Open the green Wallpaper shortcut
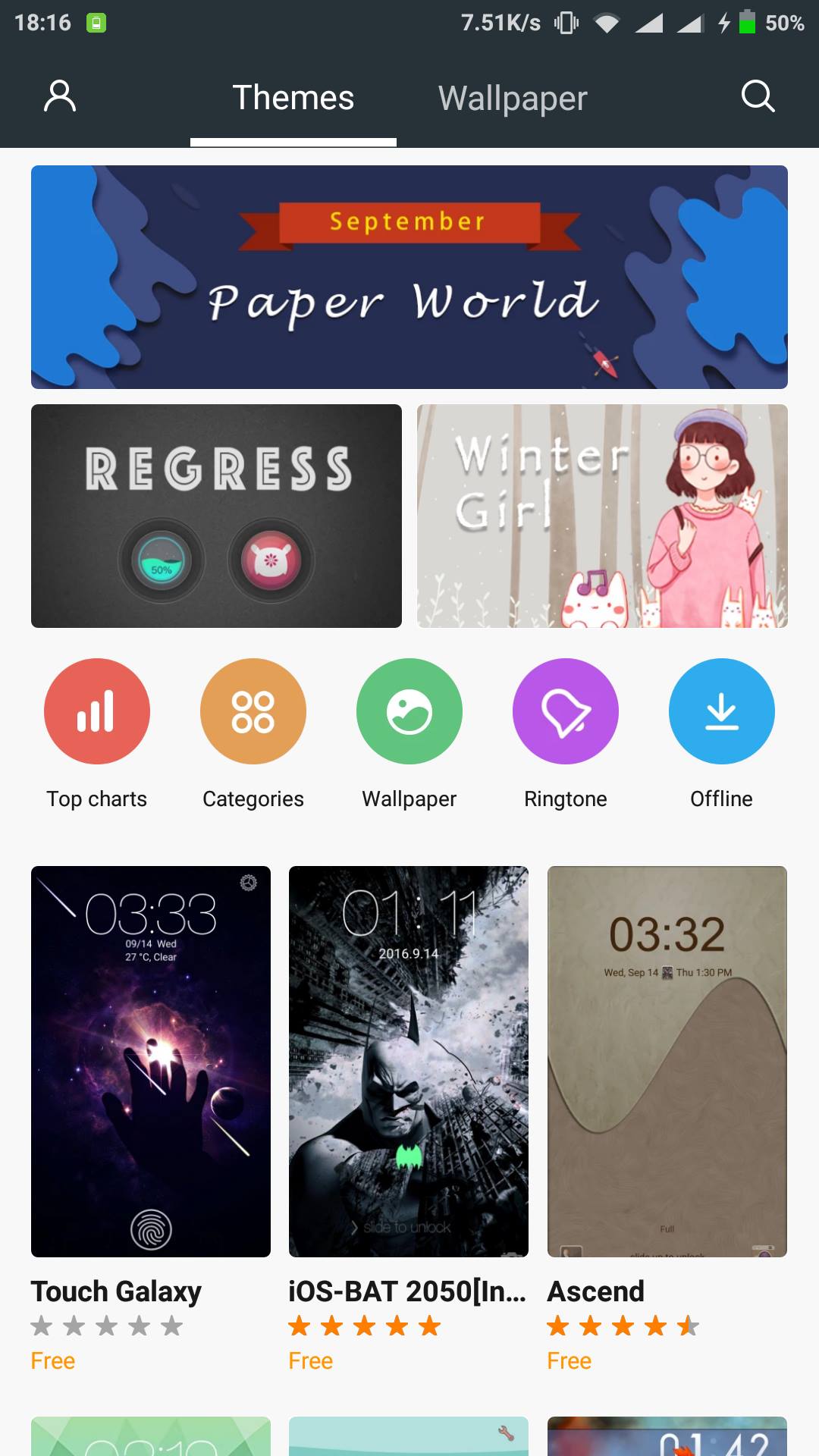This screenshot has height=1456, width=819. [x=409, y=734]
